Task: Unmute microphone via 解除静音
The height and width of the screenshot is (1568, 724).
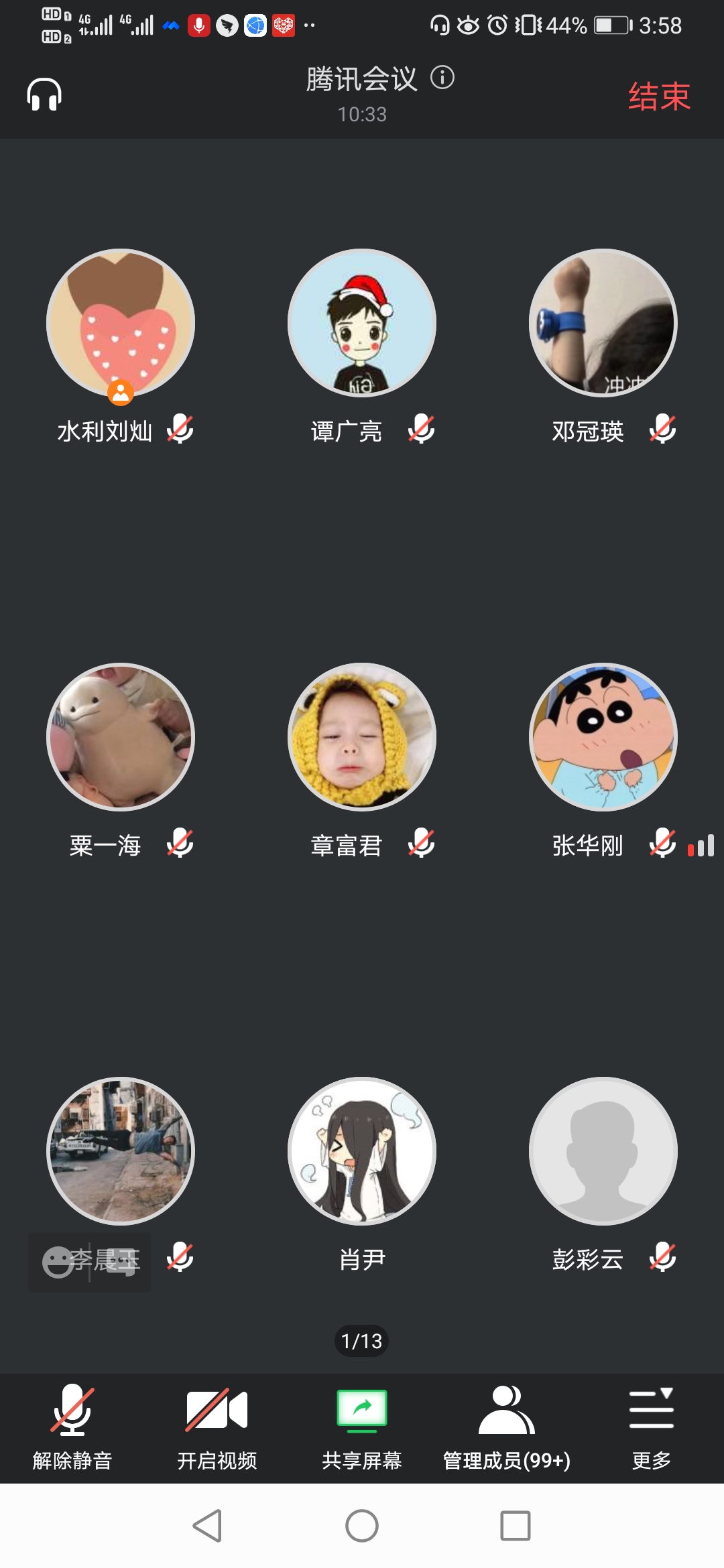Action: (x=72, y=1425)
